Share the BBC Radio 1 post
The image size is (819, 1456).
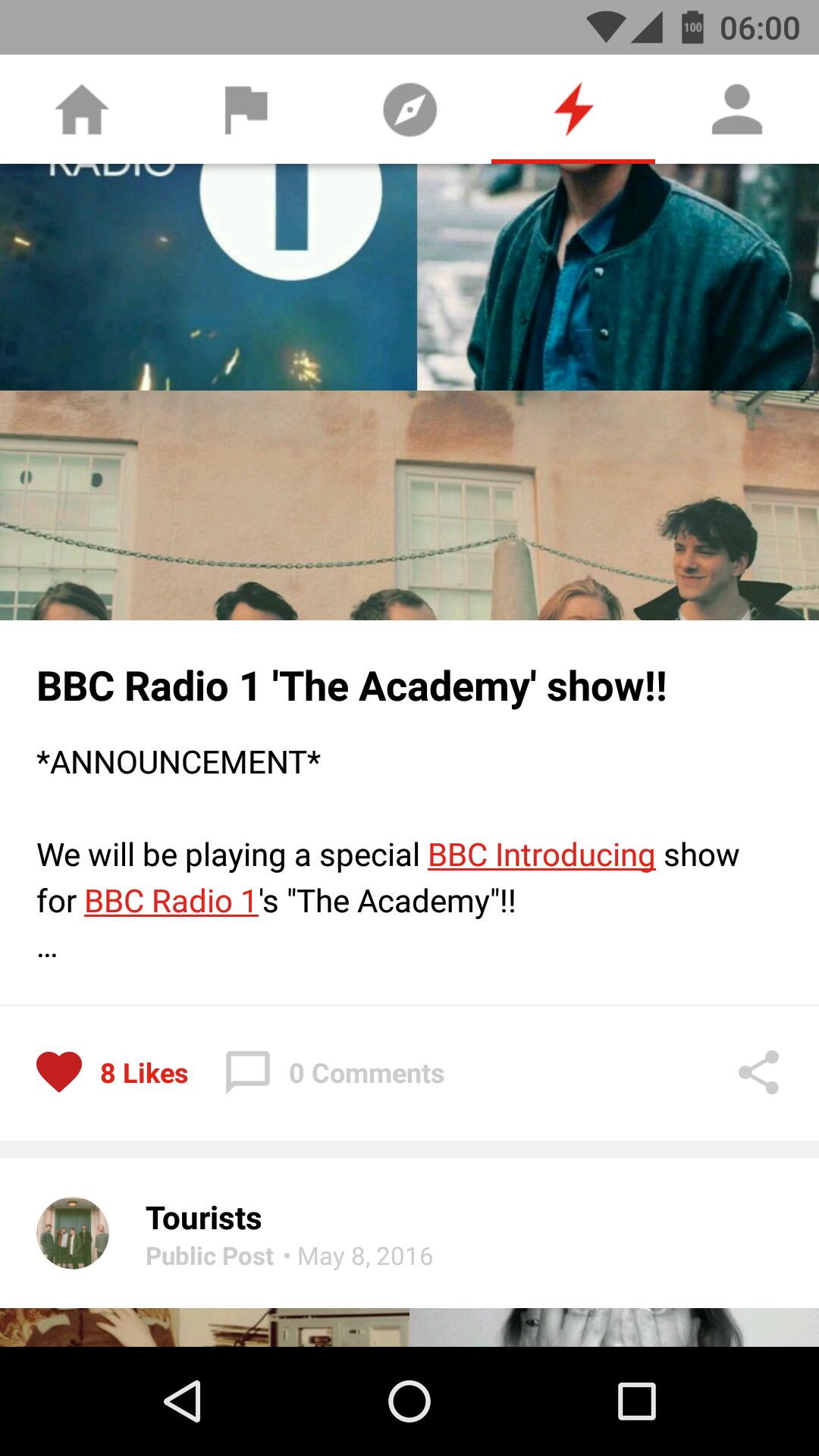[x=758, y=1072]
